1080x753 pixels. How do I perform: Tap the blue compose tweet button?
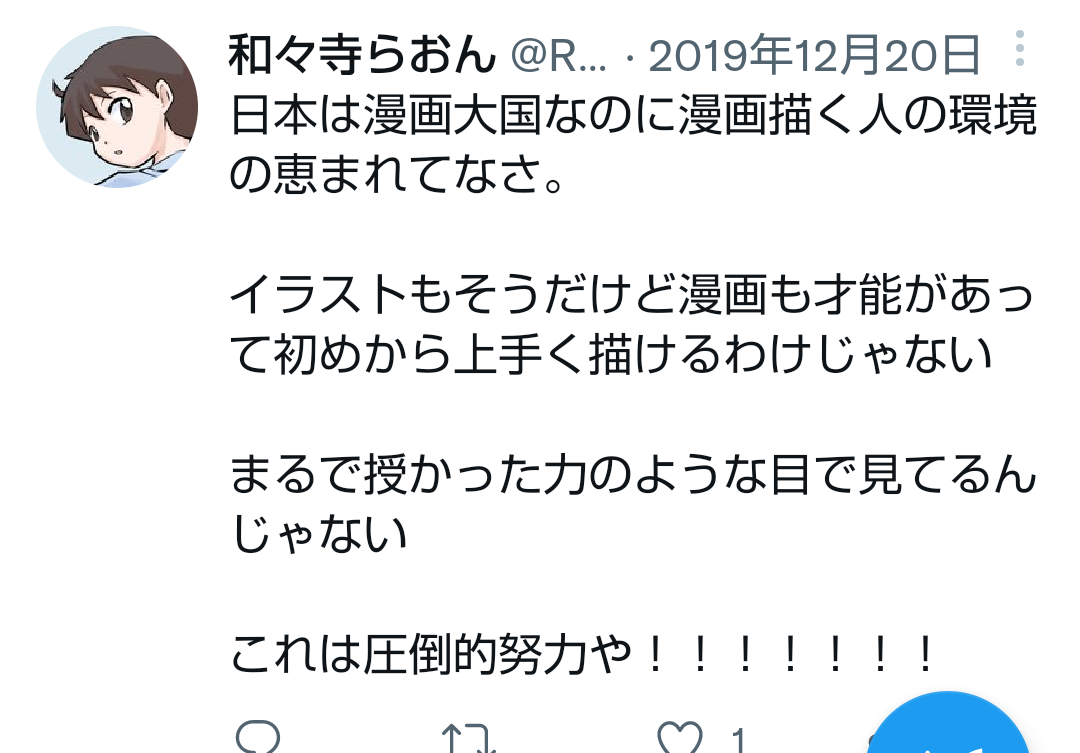point(948,723)
